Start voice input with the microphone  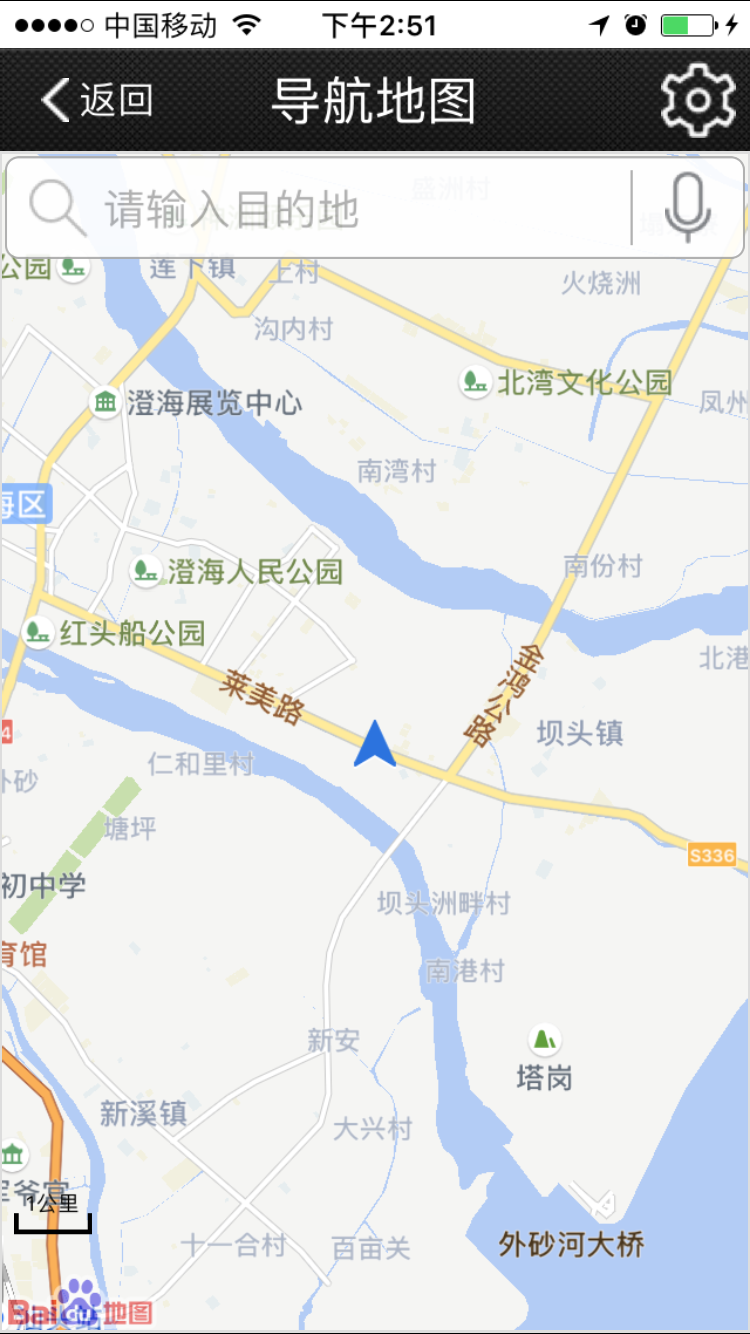pos(687,208)
